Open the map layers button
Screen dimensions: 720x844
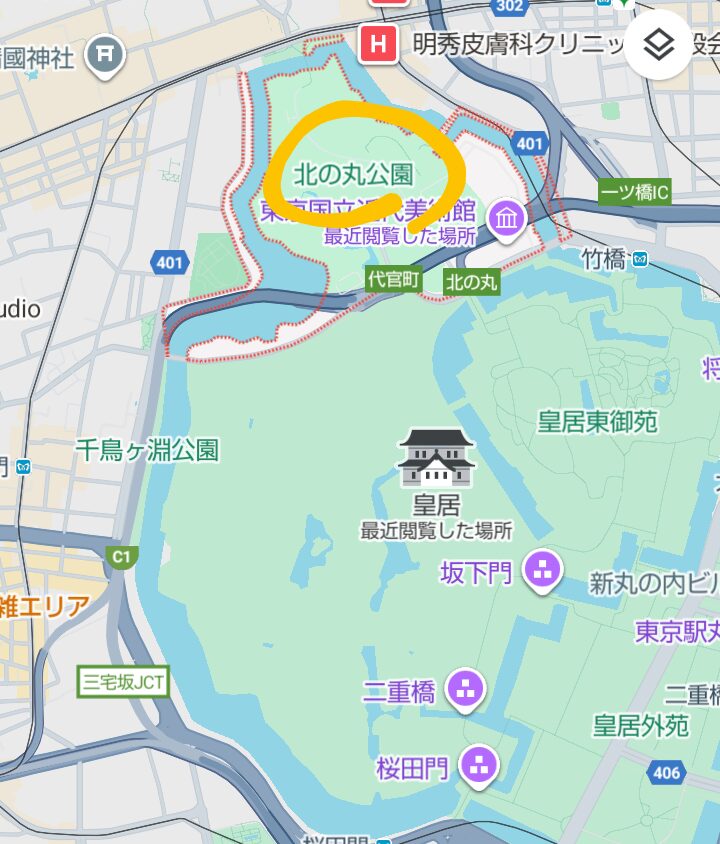point(658,44)
